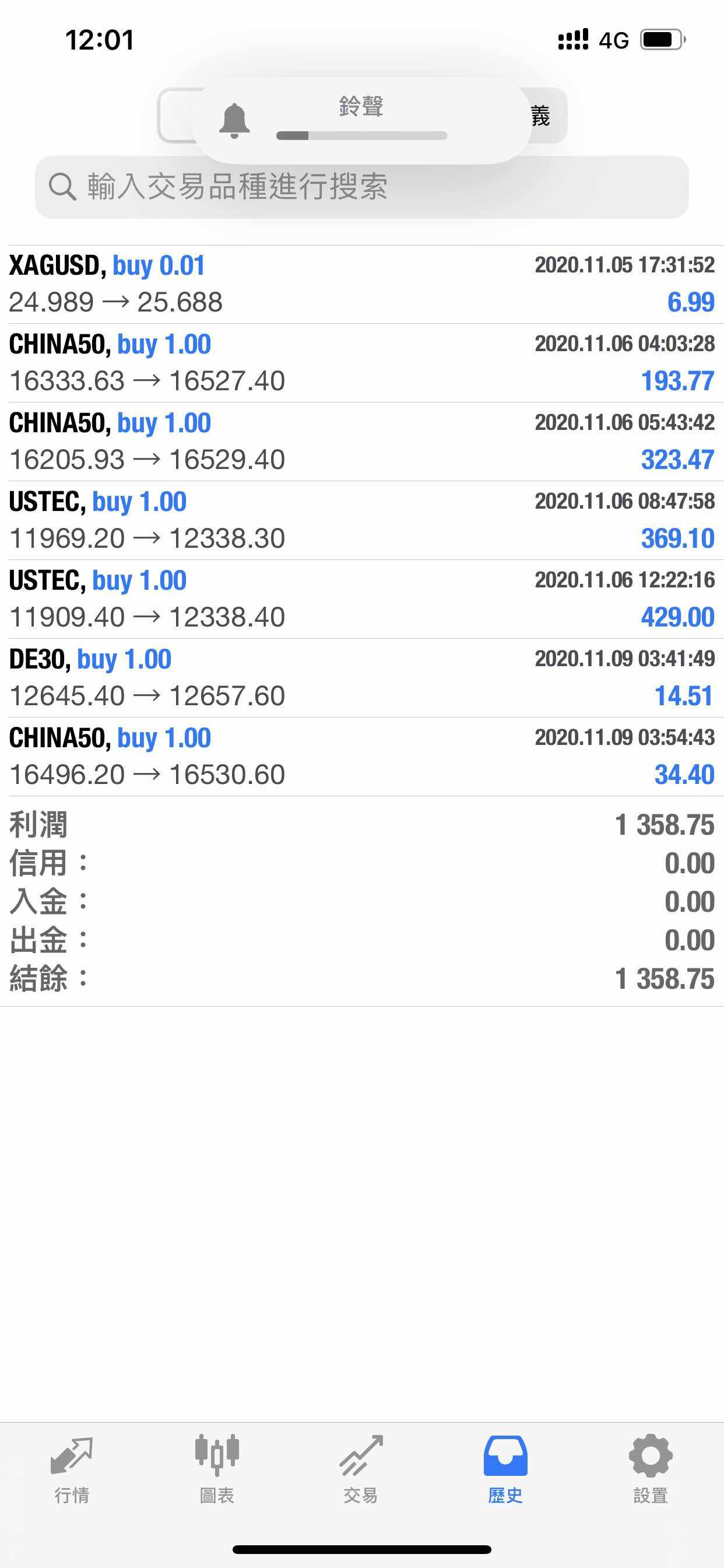Expand the XAGUSD buy 0.01 trade
Viewport: 724px width, 1568px height.
(361, 284)
